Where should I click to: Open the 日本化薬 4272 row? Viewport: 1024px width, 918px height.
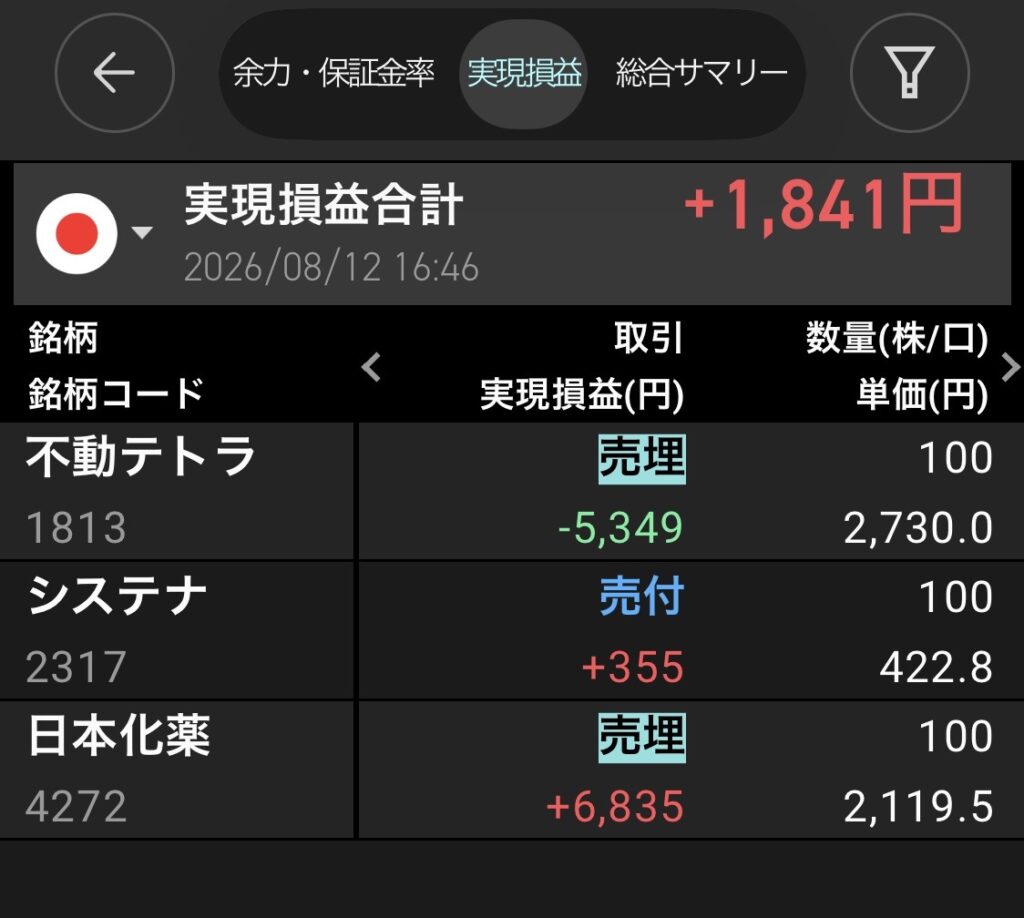click(x=512, y=770)
